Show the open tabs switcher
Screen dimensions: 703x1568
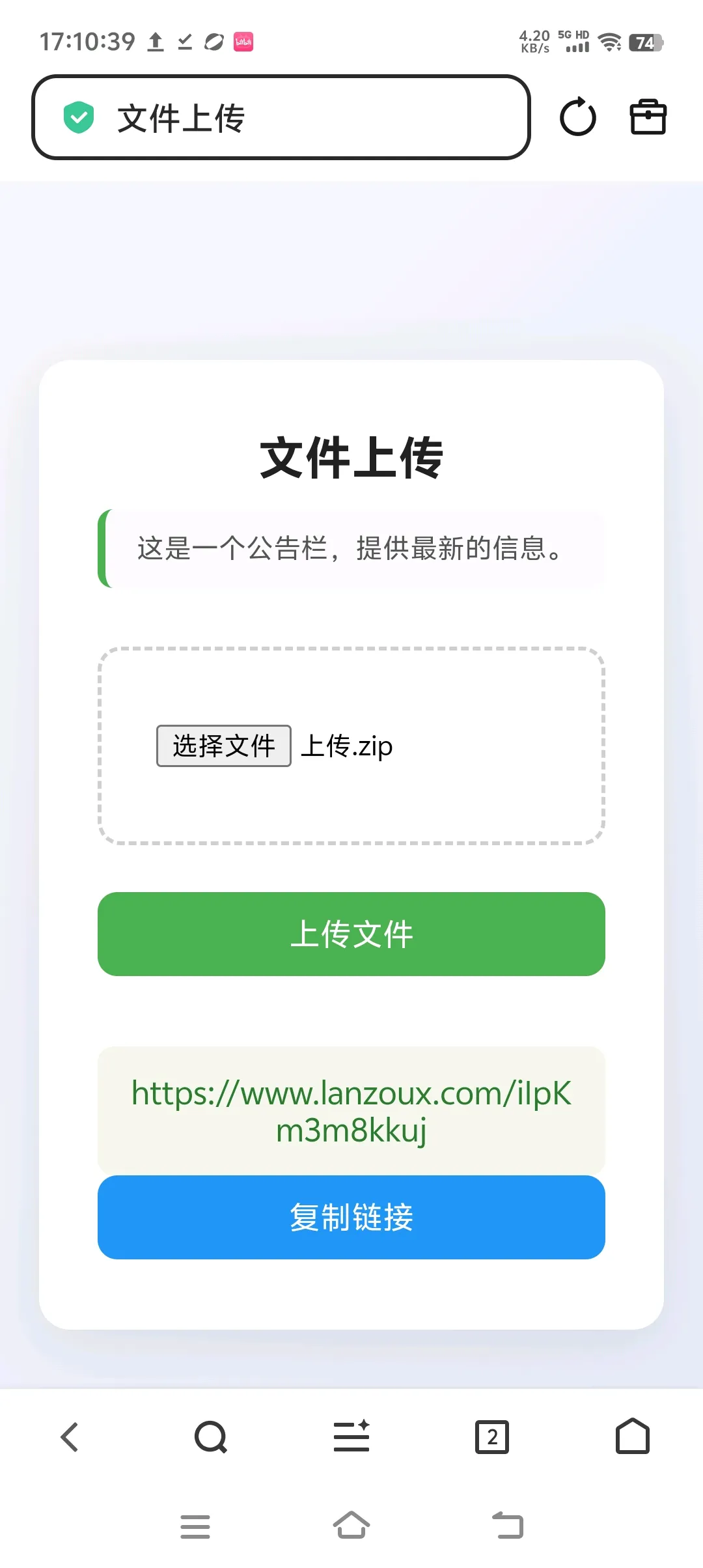coord(492,1437)
